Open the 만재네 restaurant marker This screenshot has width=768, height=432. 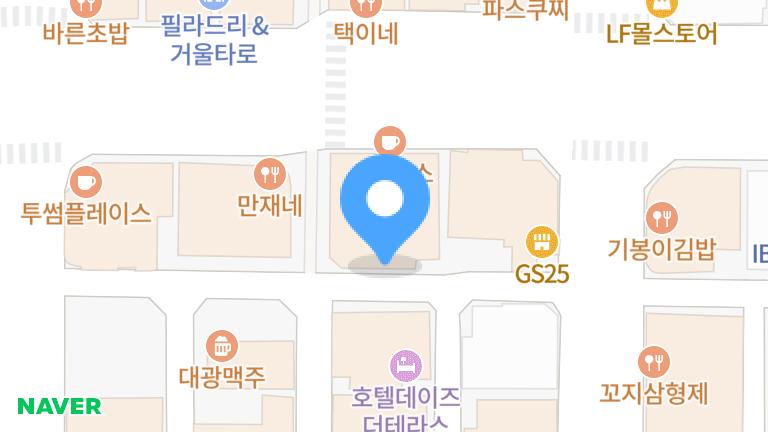(270, 175)
